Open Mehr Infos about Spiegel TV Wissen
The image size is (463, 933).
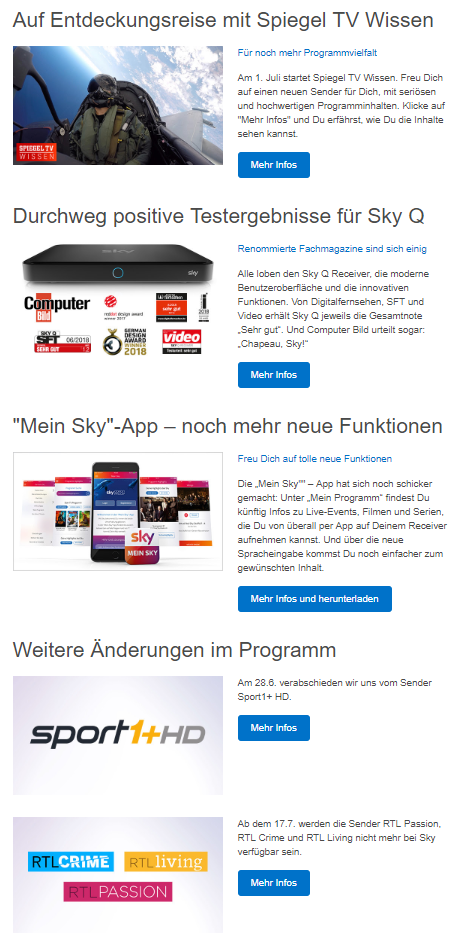point(274,165)
